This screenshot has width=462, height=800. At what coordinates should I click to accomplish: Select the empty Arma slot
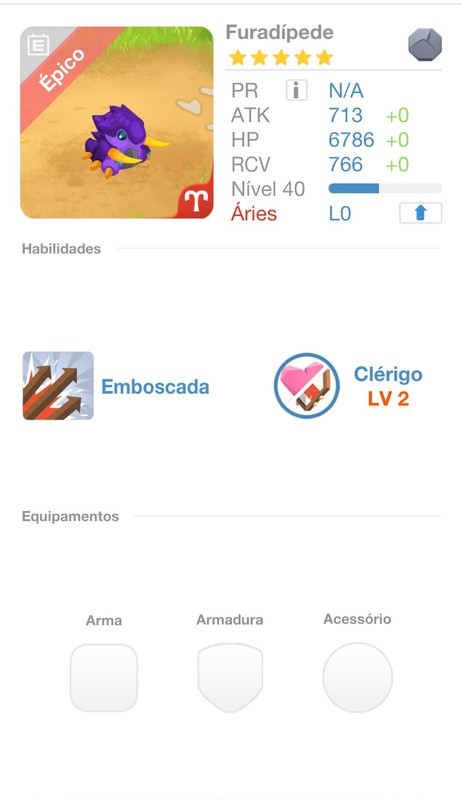[104, 678]
